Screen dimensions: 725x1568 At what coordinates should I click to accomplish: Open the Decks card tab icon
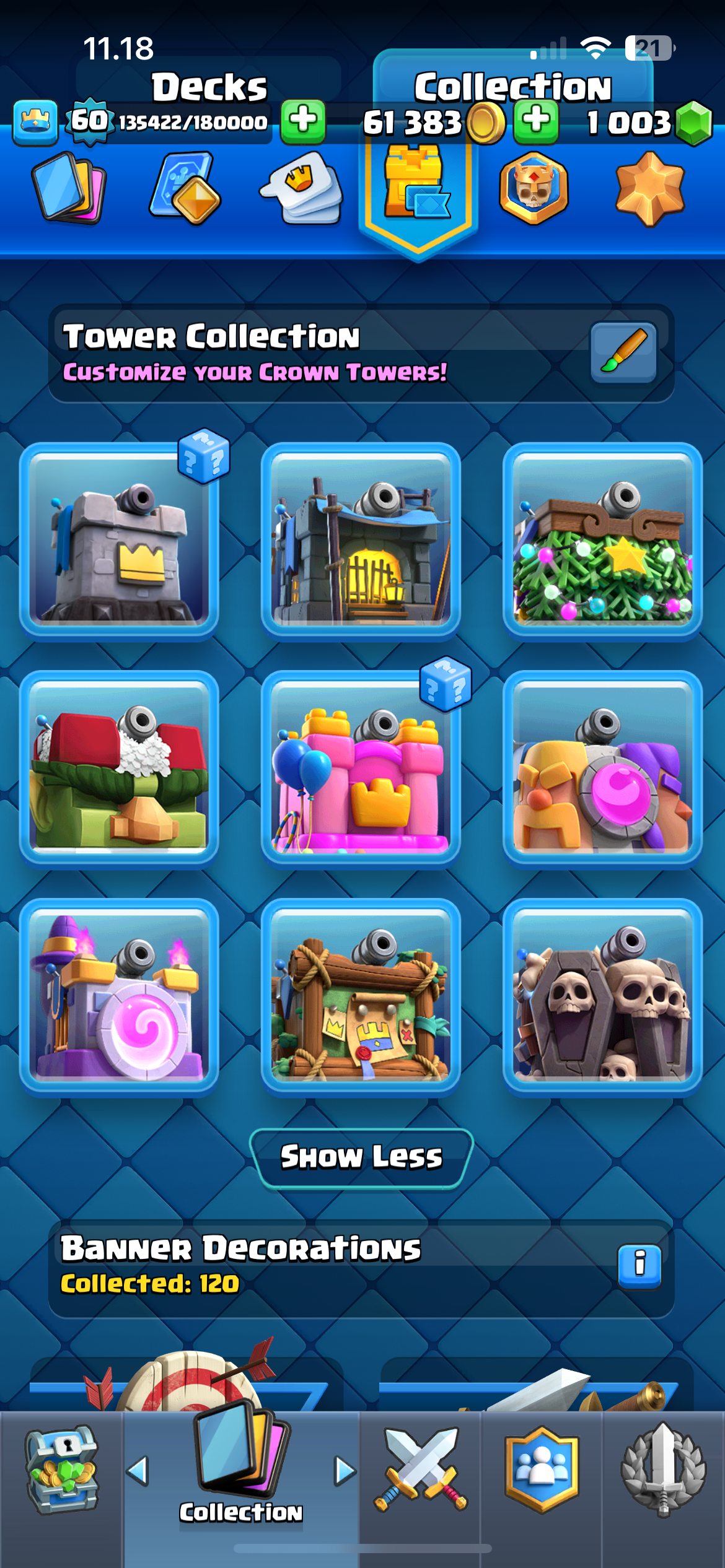tap(69, 187)
